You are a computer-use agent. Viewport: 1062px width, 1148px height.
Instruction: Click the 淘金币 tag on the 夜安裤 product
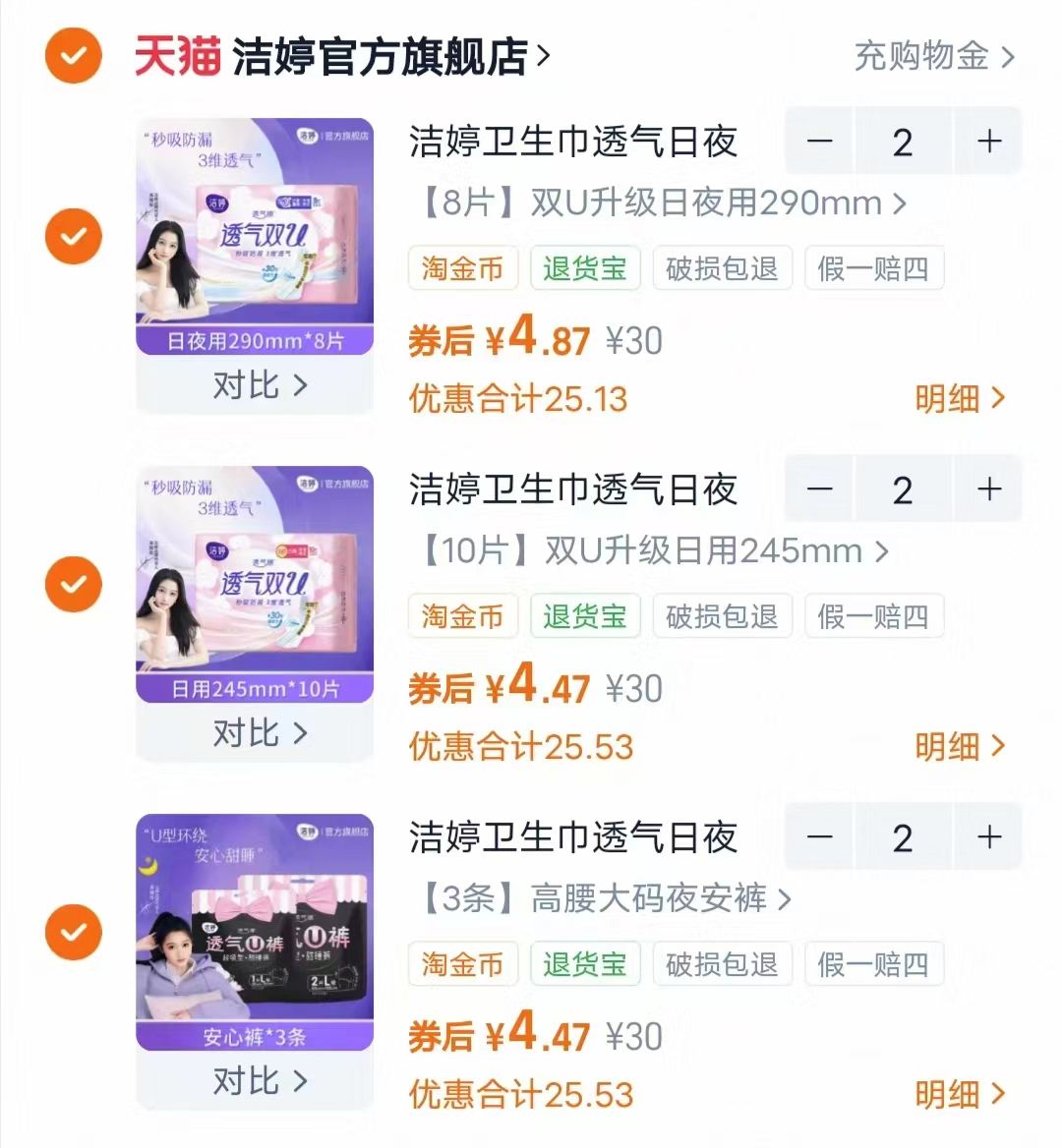pyautogui.click(x=462, y=964)
